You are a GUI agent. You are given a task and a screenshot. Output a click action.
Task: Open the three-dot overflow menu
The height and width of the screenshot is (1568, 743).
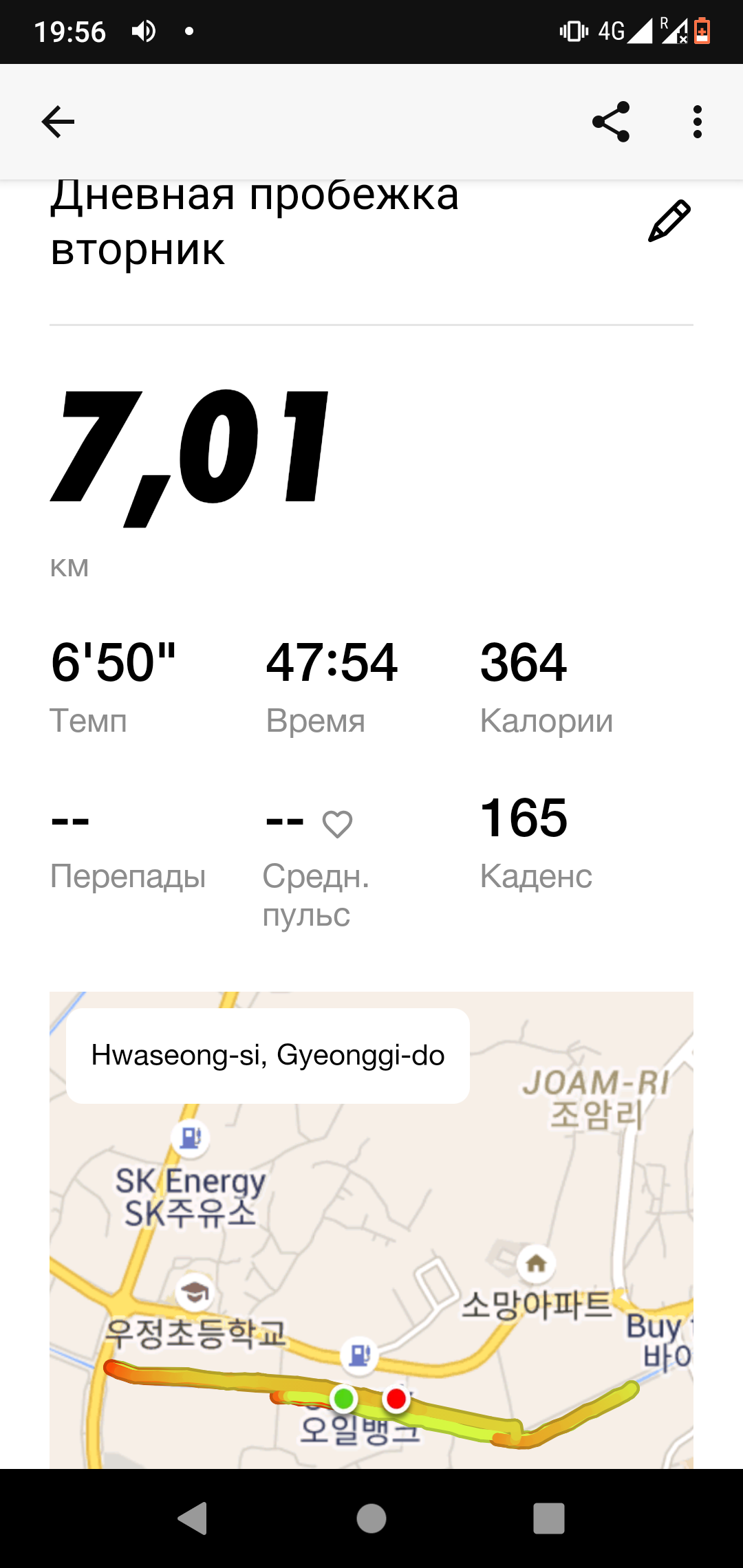point(698,122)
